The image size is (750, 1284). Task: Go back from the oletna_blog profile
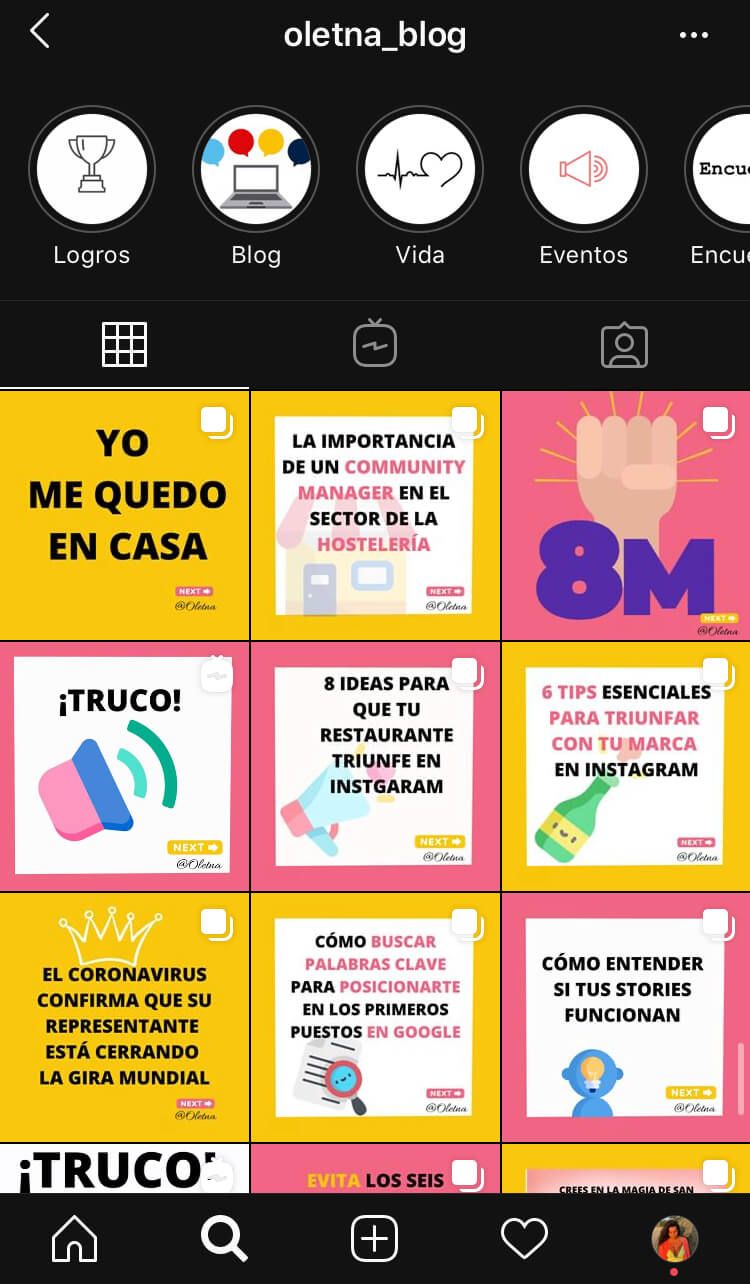(40, 32)
